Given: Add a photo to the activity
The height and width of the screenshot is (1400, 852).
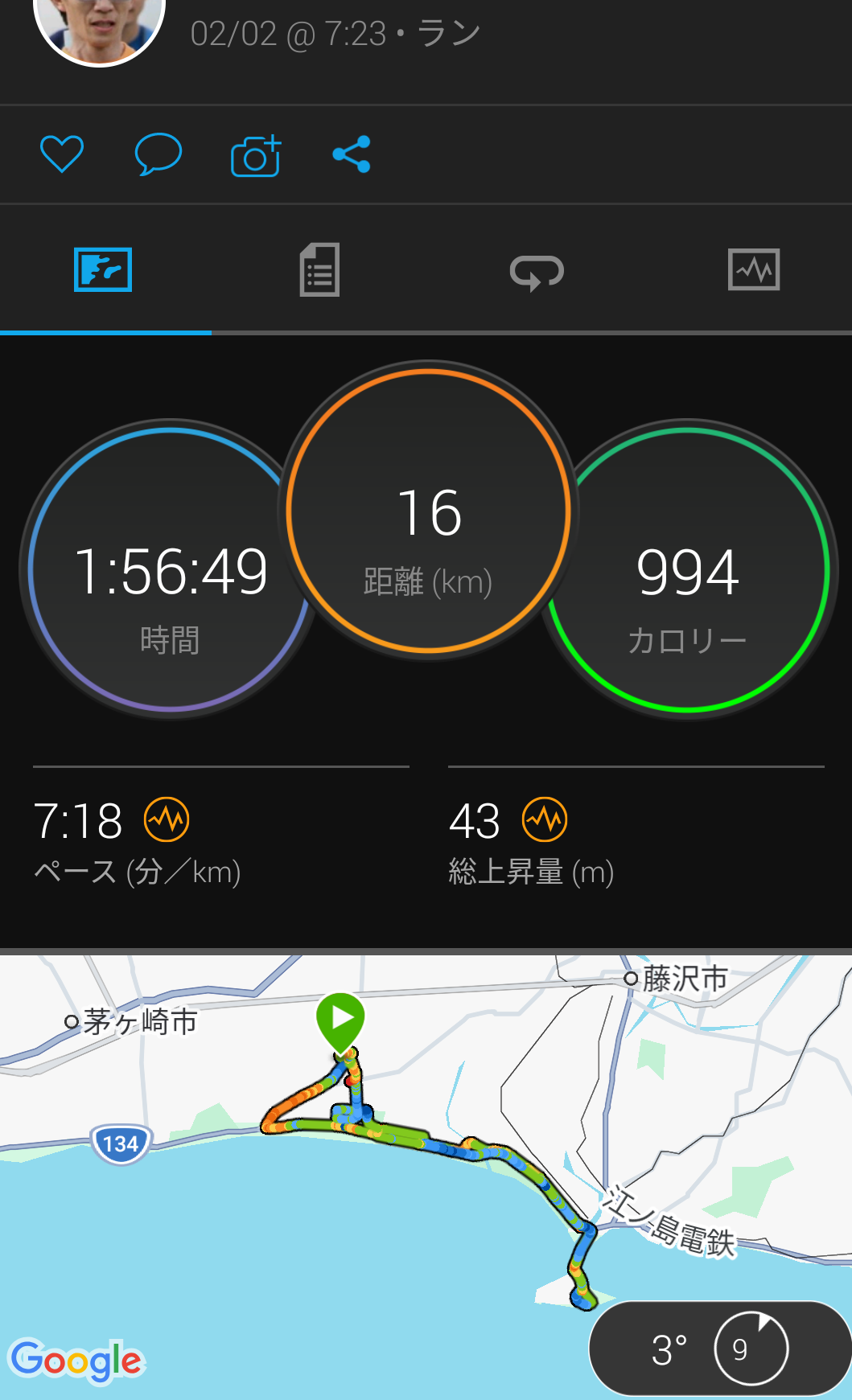Looking at the screenshot, I should click(x=256, y=155).
